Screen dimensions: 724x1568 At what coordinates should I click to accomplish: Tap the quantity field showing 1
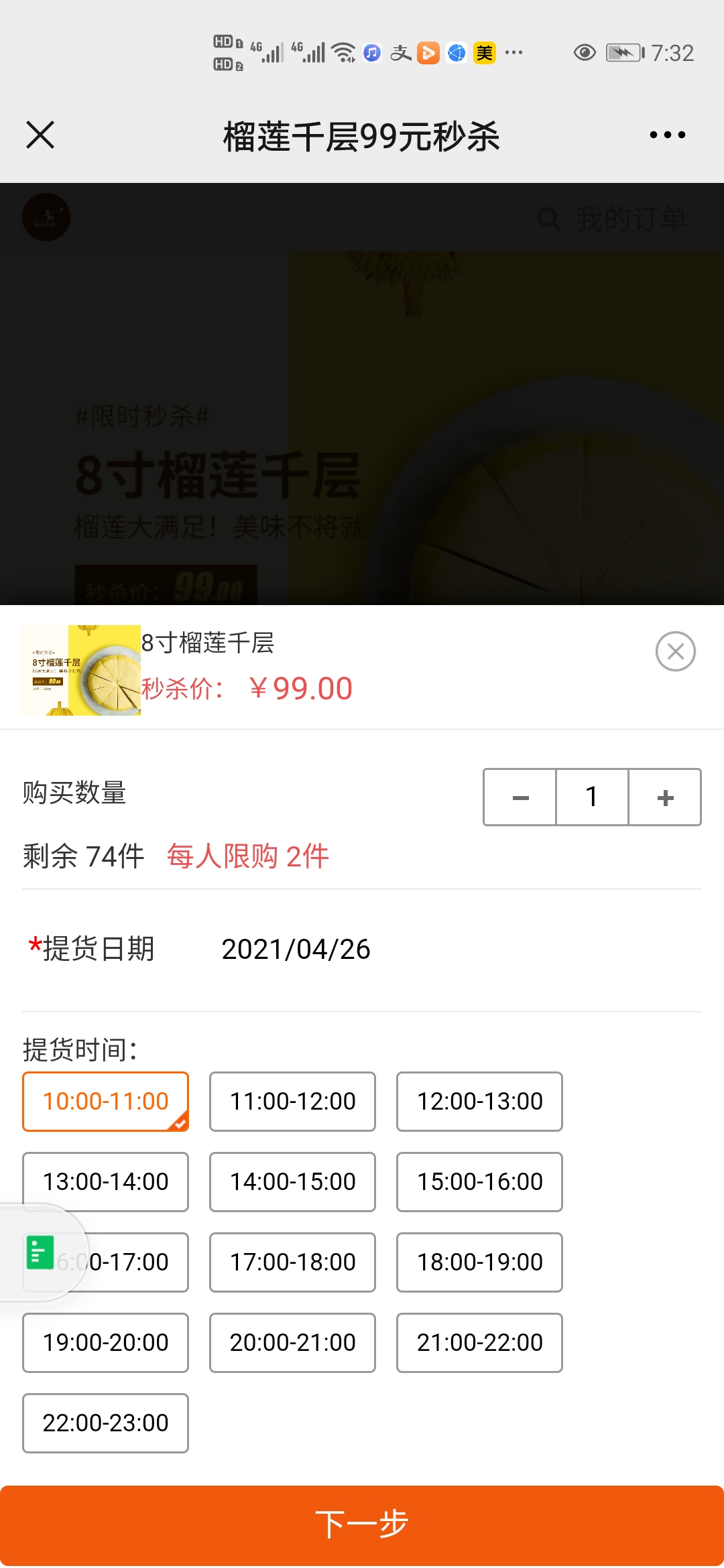click(592, 797)
